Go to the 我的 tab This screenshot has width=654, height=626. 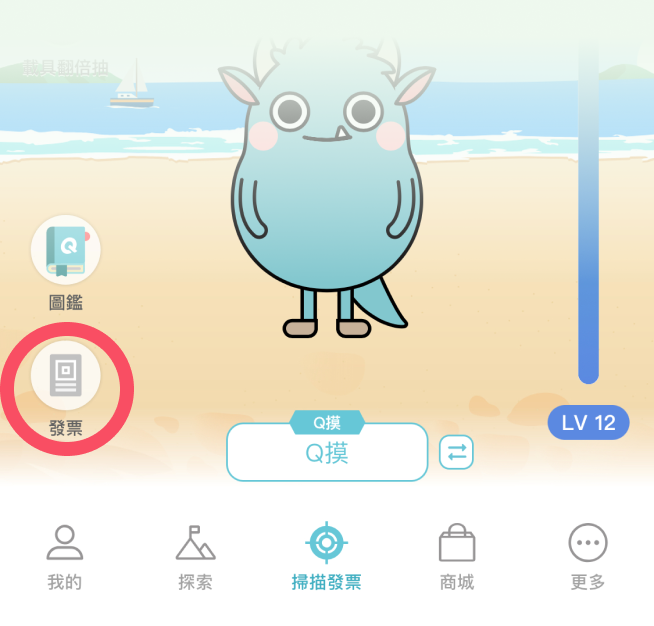(x=65, y=557)
